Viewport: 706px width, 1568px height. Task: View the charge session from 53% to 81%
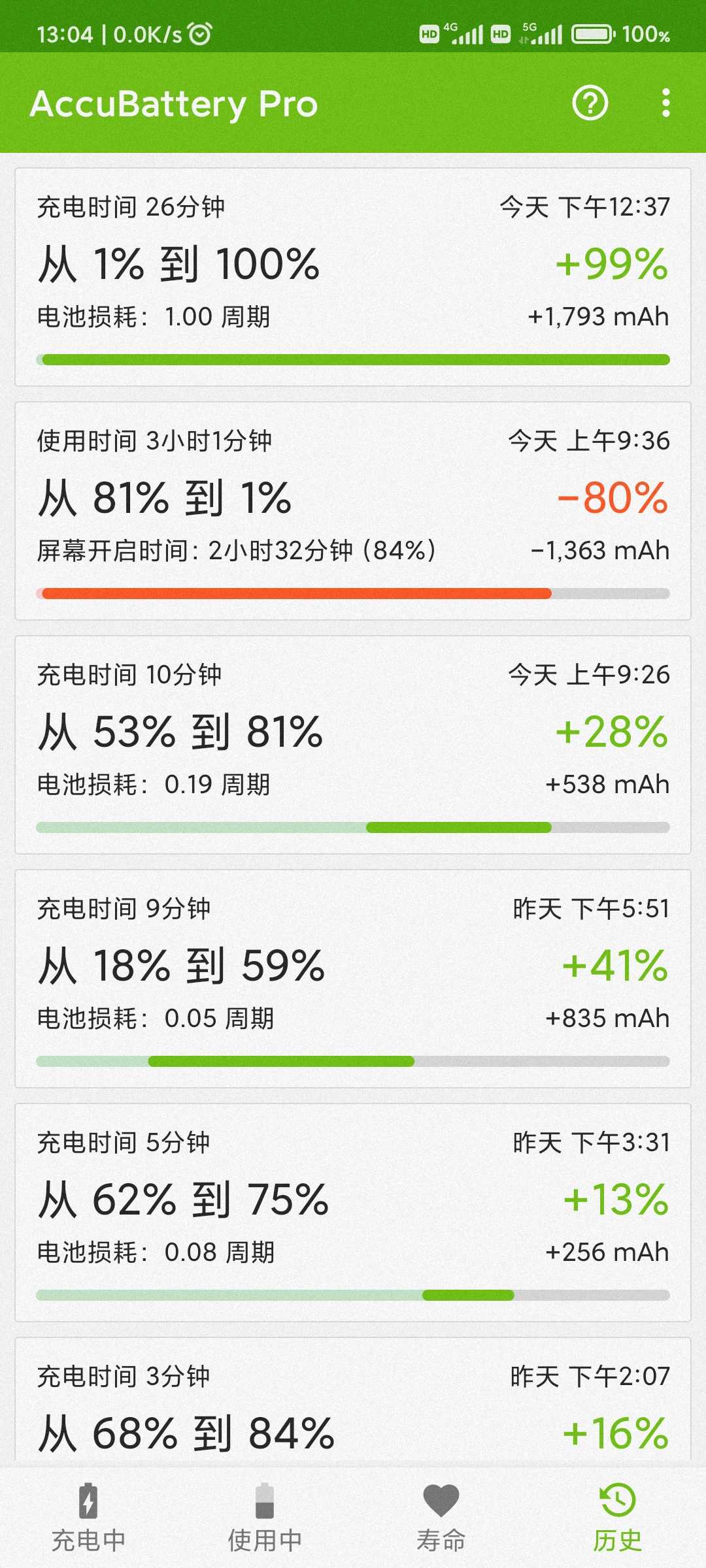tap(353, 745)
